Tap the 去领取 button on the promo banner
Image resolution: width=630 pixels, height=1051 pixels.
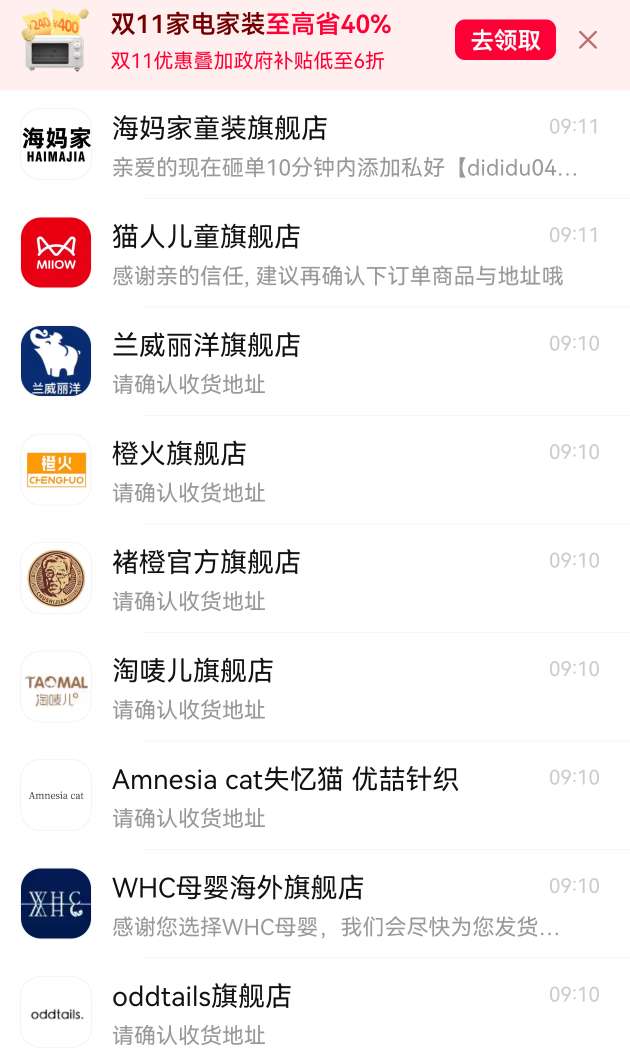point(505,40)
